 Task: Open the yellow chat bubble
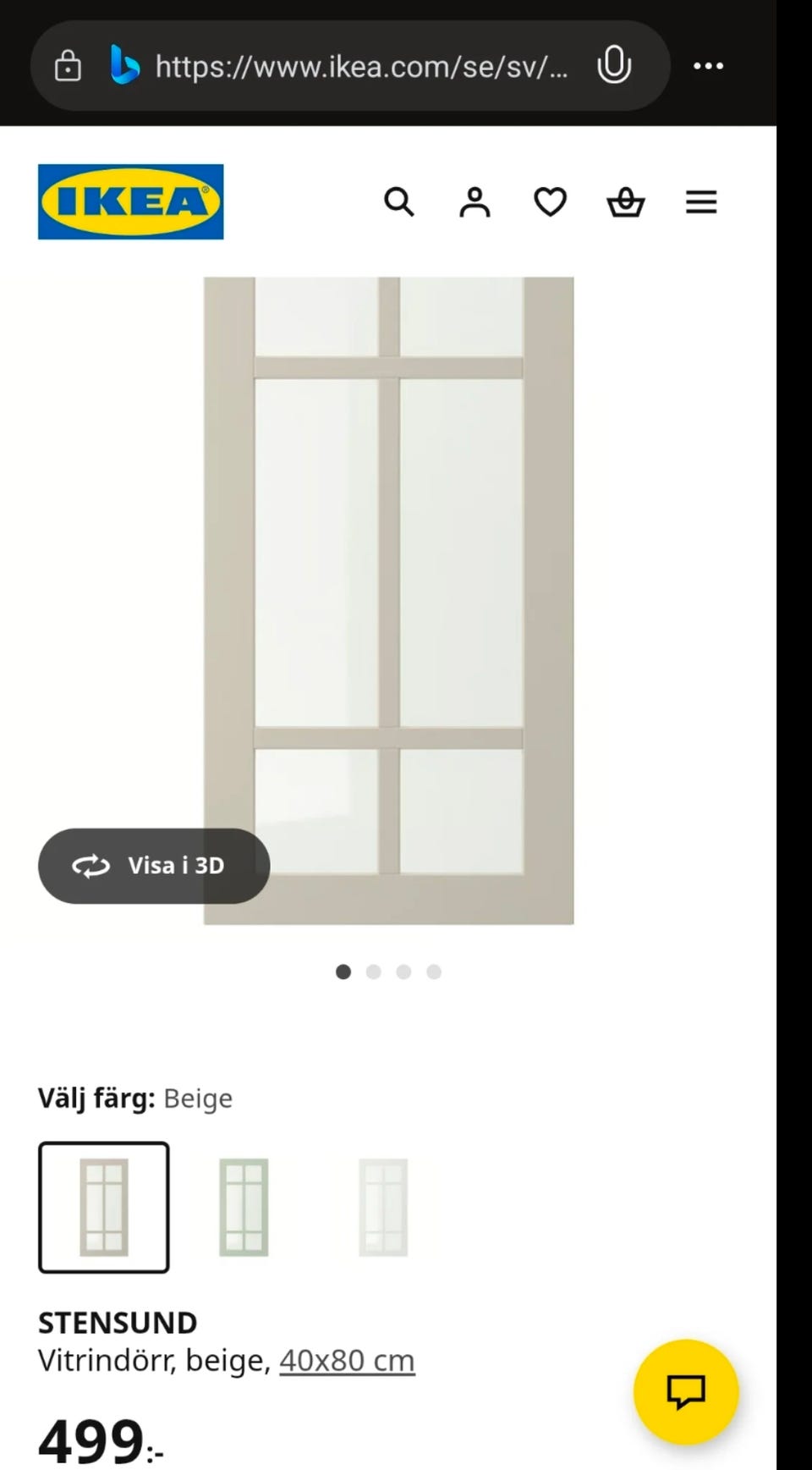pyautogui.click(x=685, y=1392)
